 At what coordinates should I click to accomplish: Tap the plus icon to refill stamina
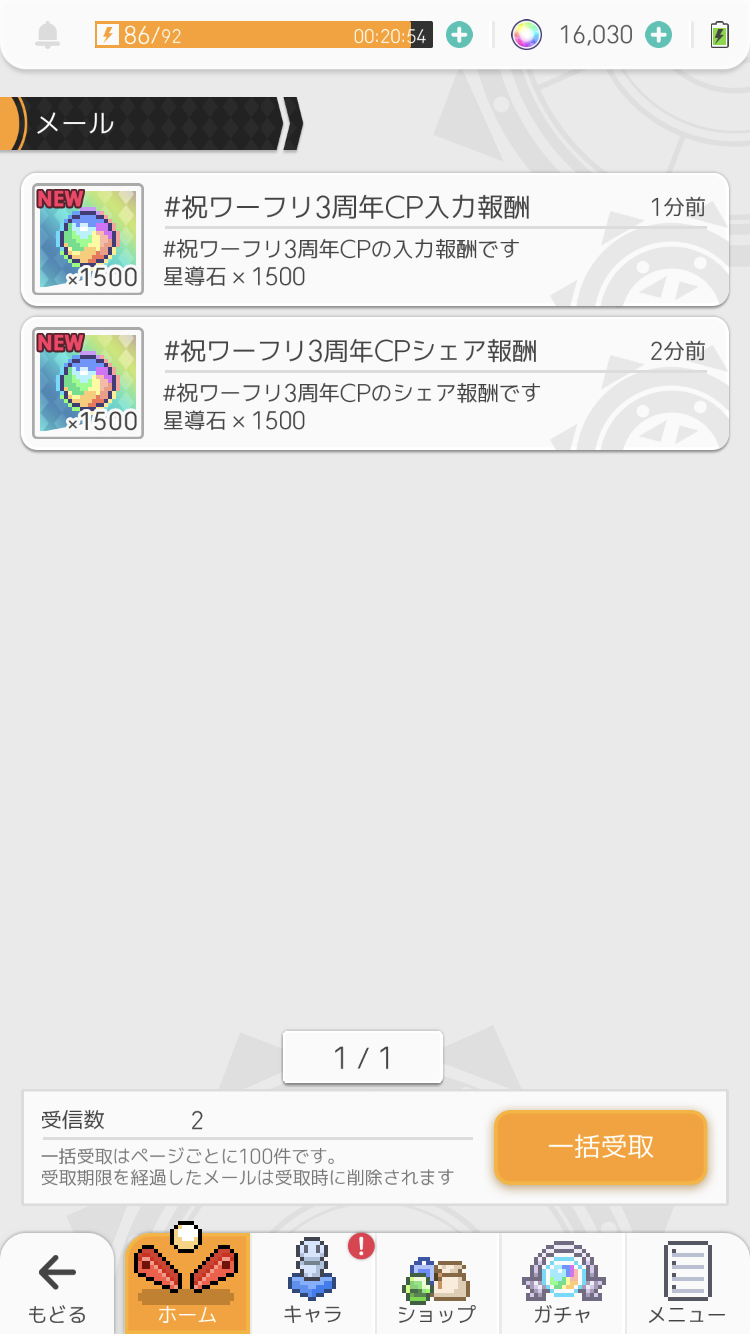pyautogui.click(x=459, y=35)
